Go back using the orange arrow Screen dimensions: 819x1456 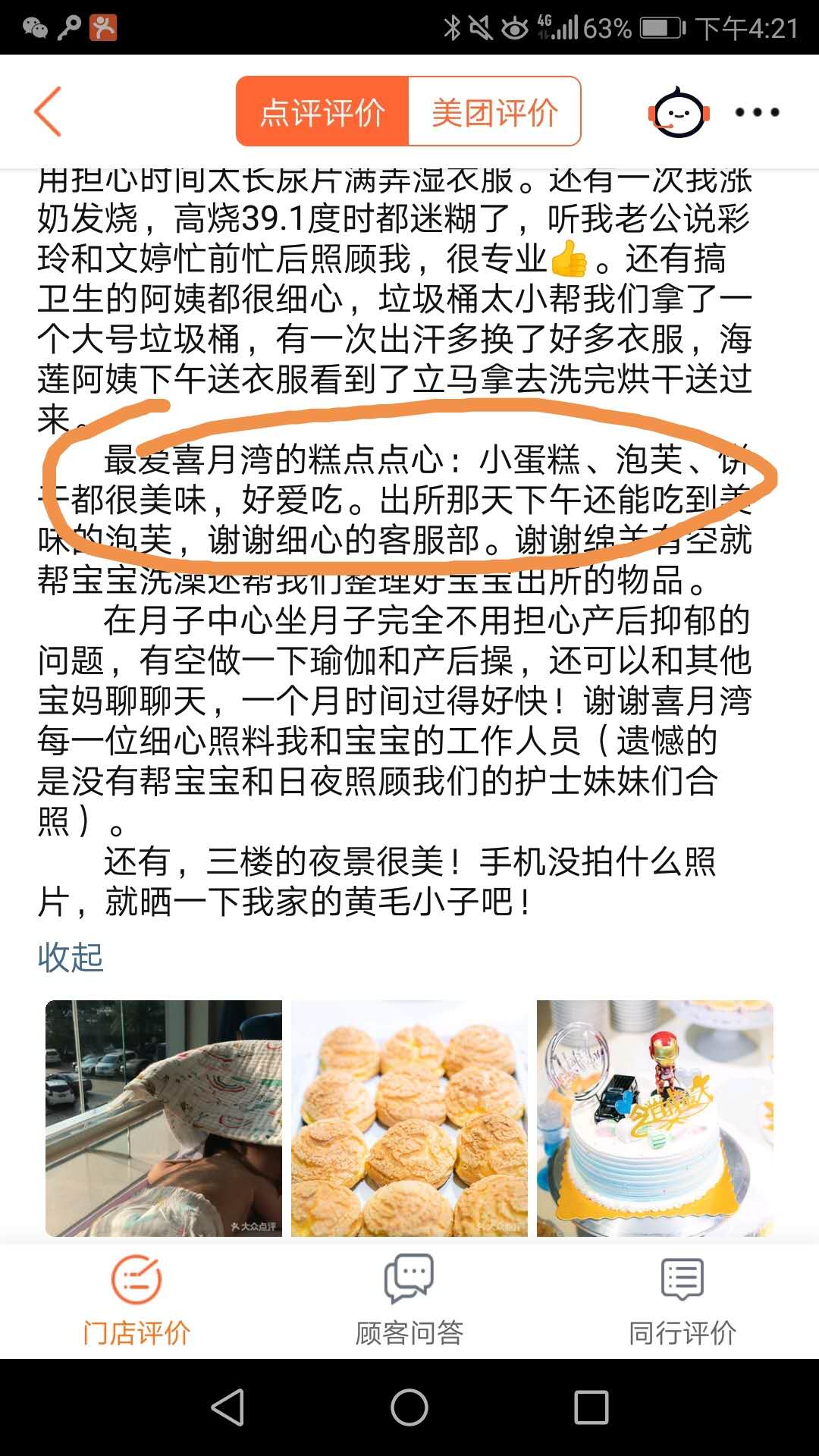coord(48,111)
